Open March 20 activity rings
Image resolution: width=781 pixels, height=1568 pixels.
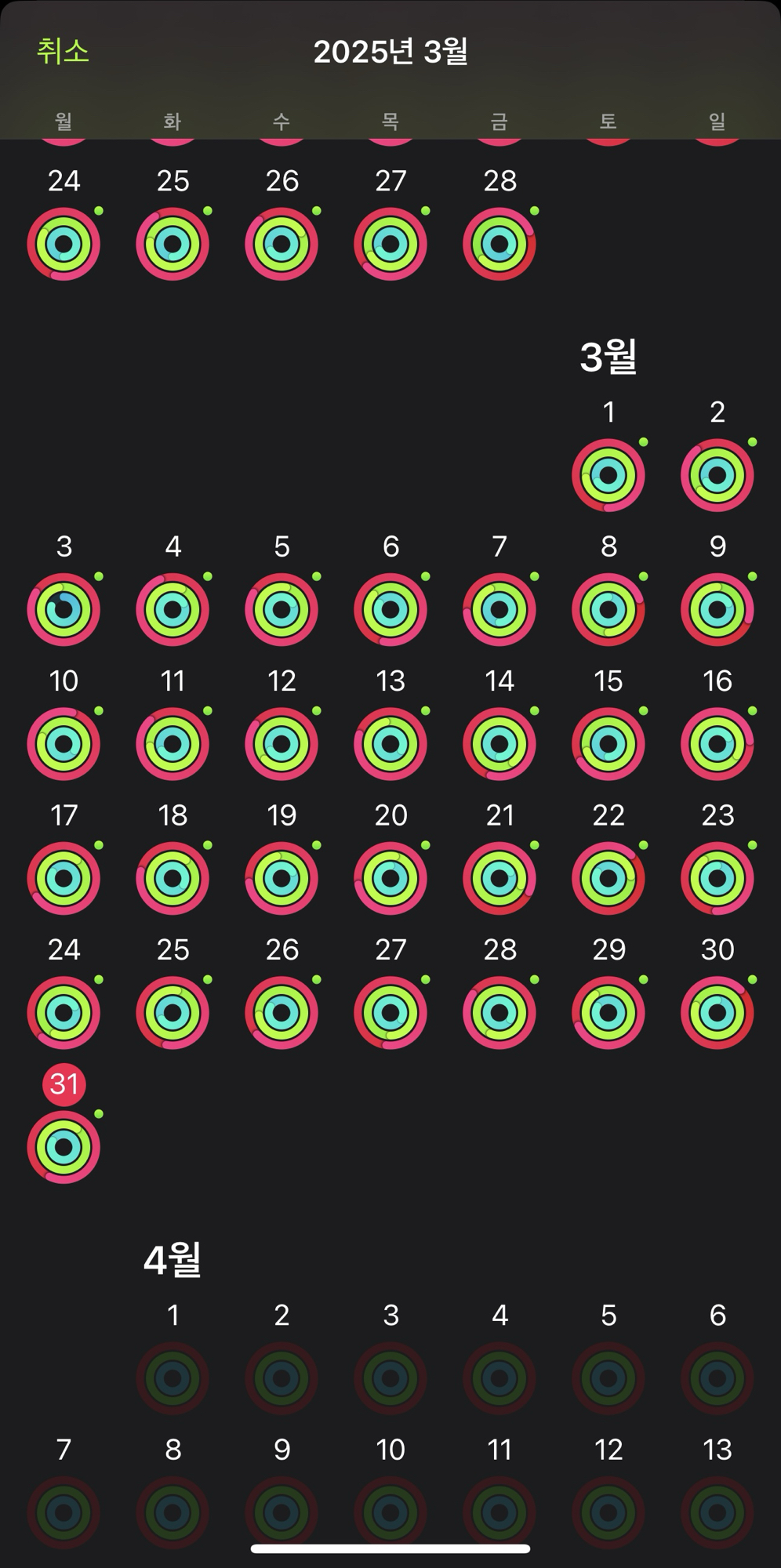pyautogui.click(x=390, y=878)
